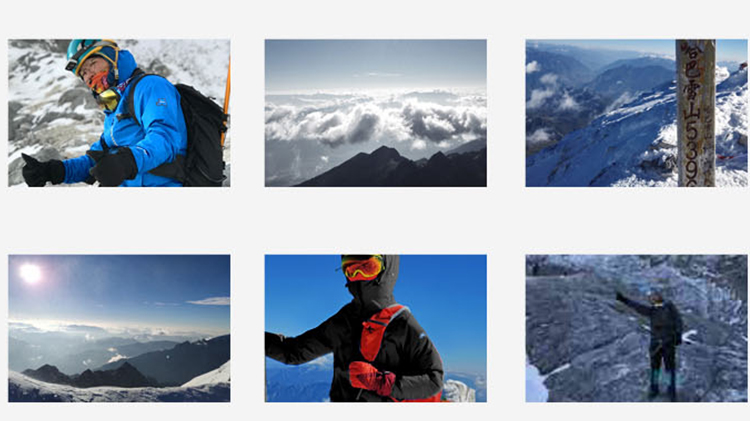View the photo of person on rocky slope
The height and width of the screenshot is (421, 750).
tap(636, 328)
